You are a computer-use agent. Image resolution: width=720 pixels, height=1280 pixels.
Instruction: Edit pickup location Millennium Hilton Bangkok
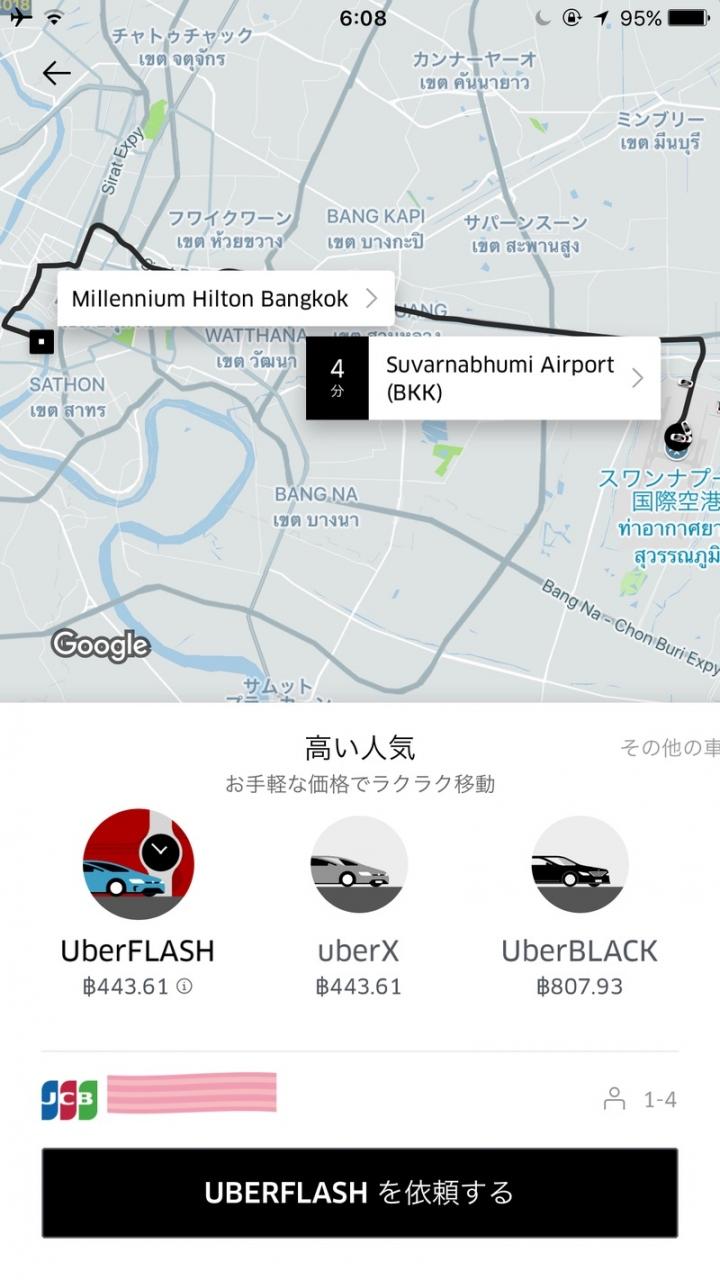tap(226, 298)
